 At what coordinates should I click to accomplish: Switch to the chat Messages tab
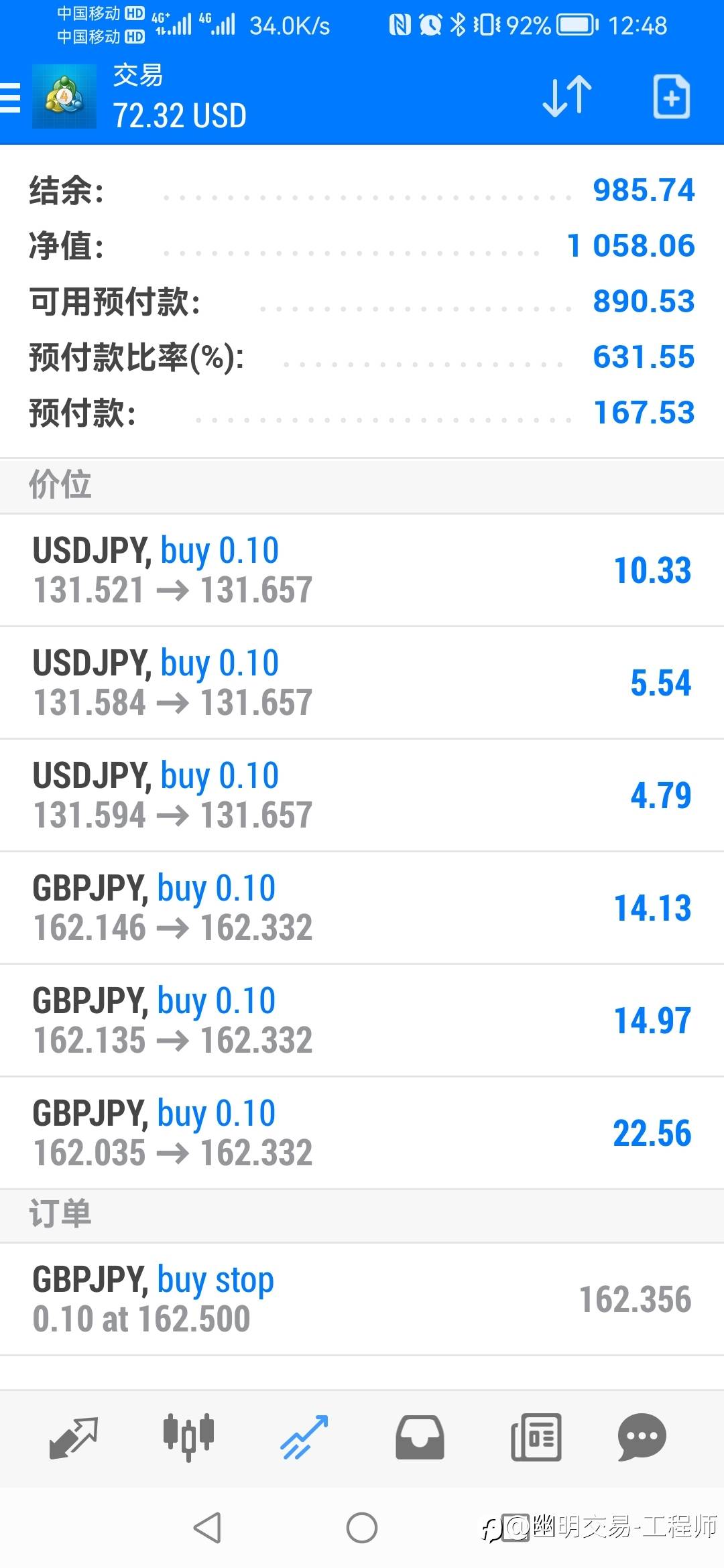click(642, 1437)
